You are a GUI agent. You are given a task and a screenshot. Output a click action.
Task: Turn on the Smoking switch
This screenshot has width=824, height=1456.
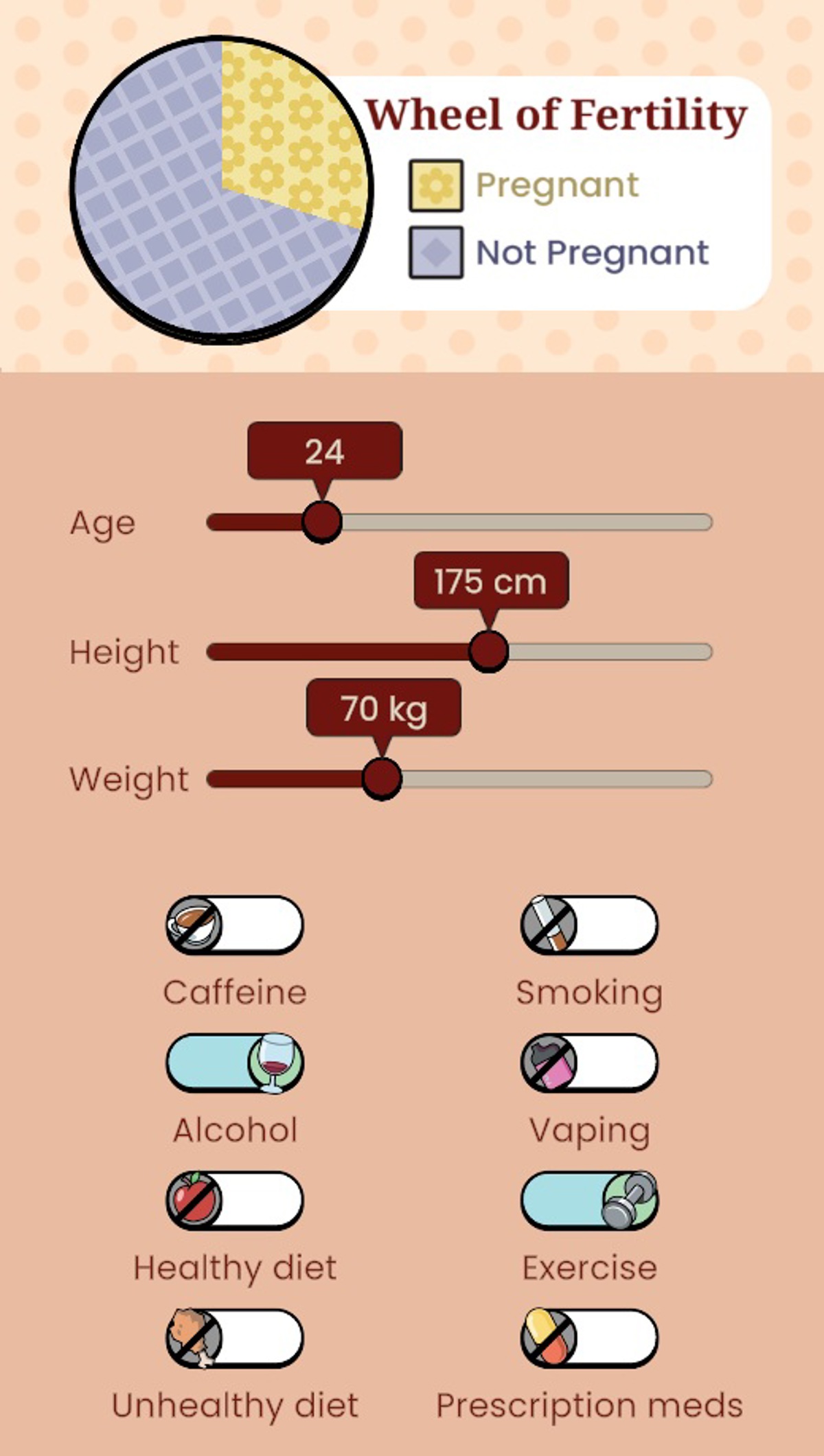click(x=589, y=925)
